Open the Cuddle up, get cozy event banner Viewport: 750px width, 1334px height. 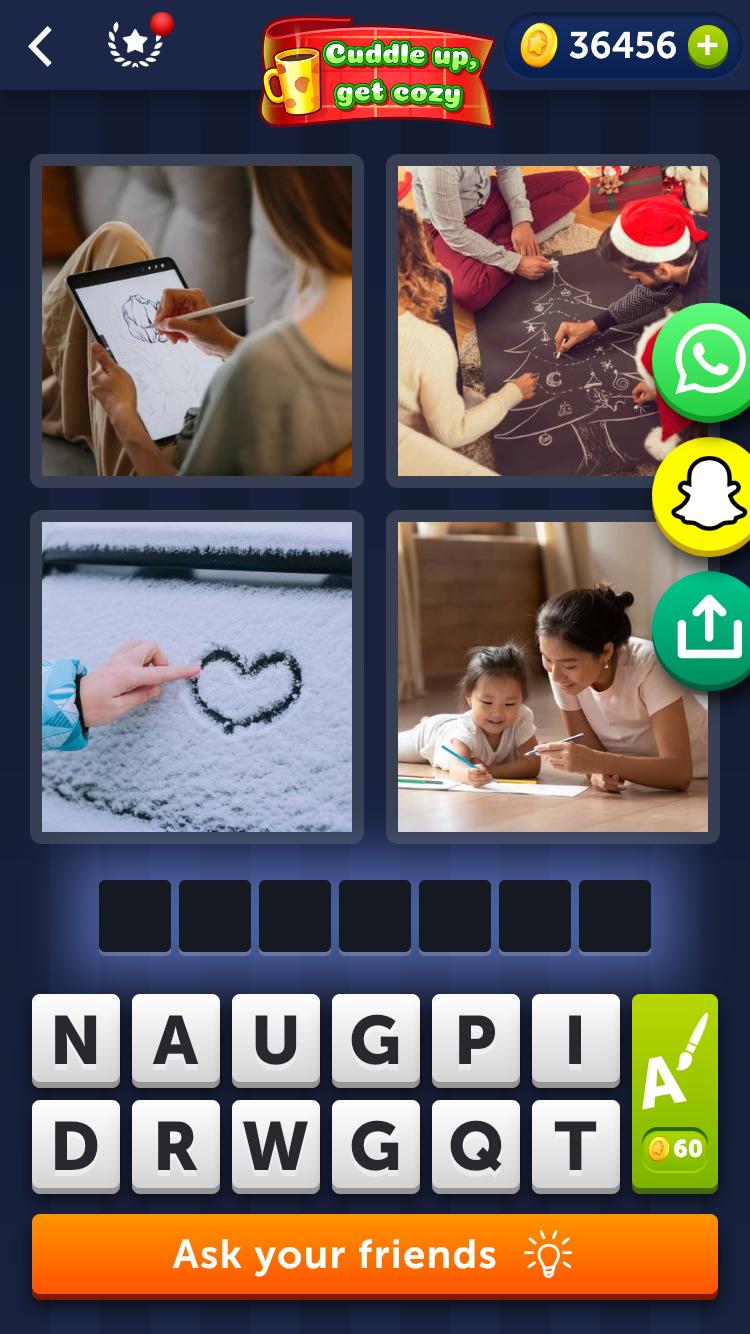coord(378,72)
